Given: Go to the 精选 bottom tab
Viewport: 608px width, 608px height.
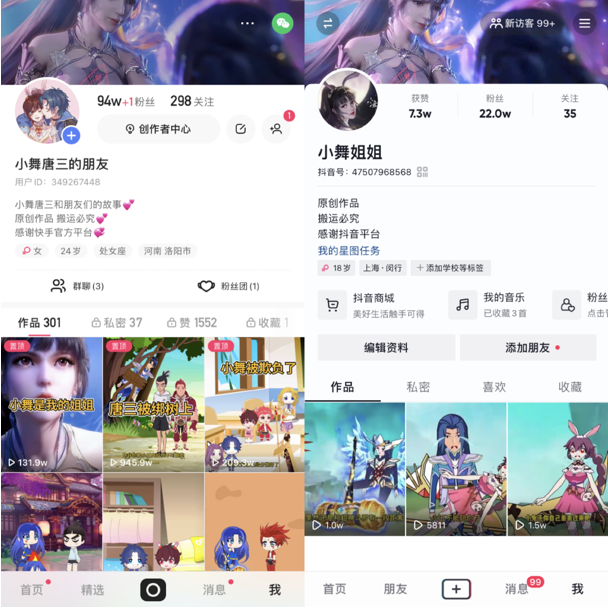Looking at the screenshot, I should (92, 590).
